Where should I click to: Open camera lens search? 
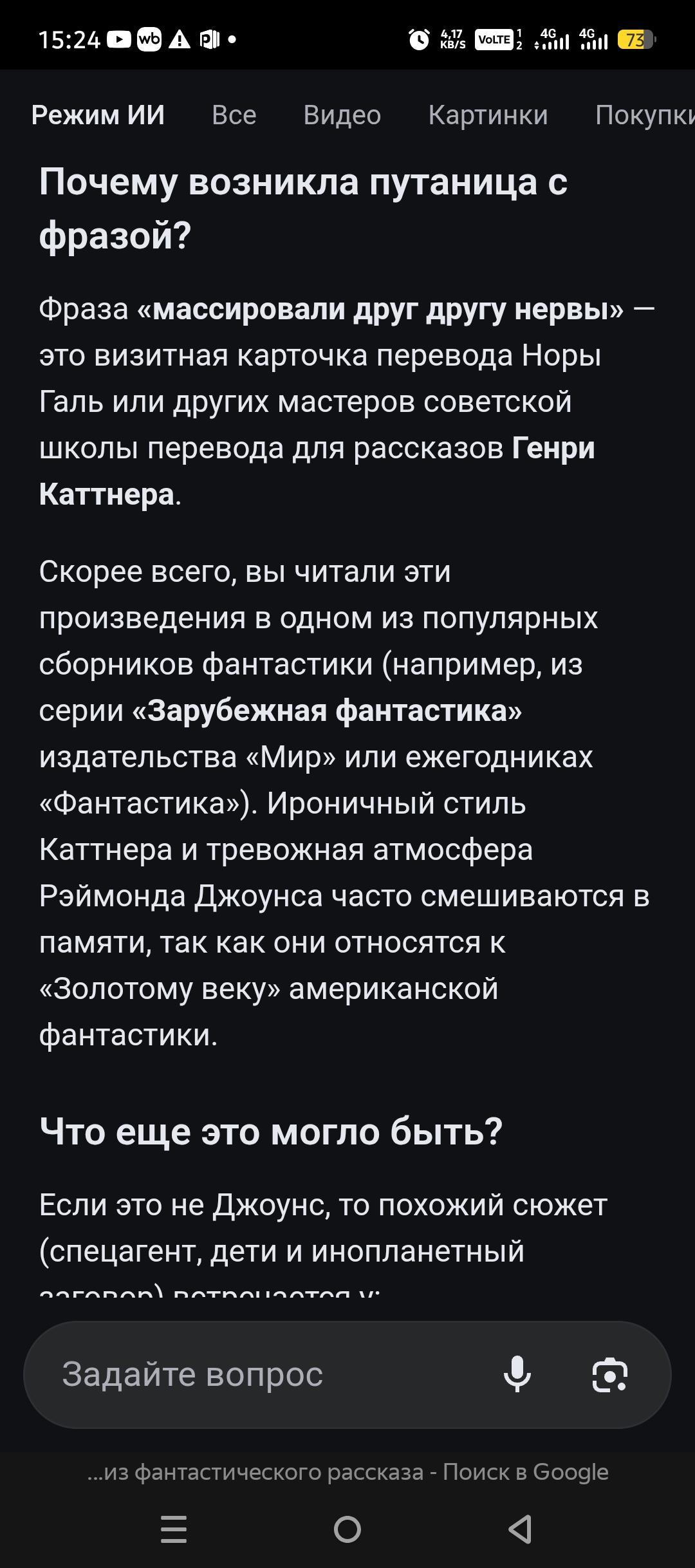pos(609,1374)
